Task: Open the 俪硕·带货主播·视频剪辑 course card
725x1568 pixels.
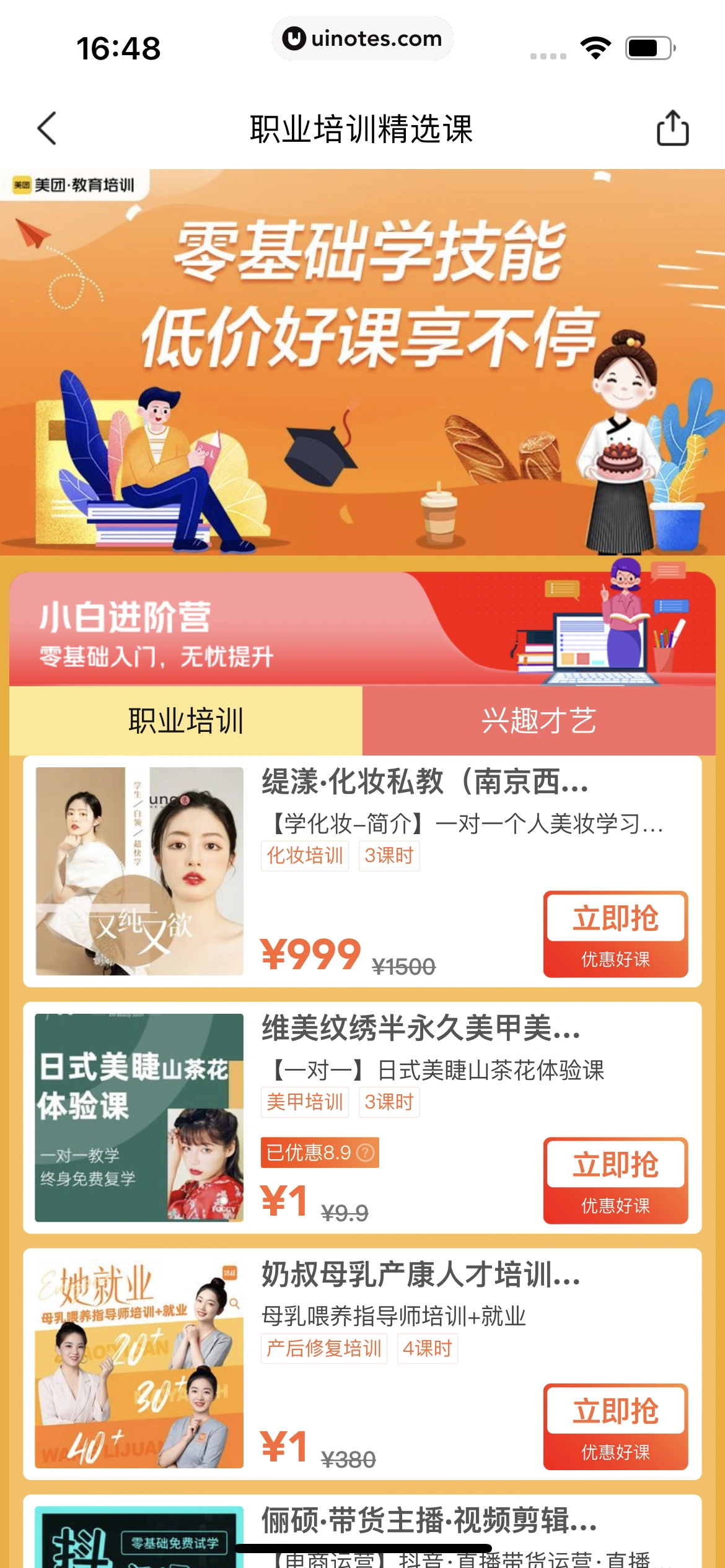Action: [x=428, y=1522]
